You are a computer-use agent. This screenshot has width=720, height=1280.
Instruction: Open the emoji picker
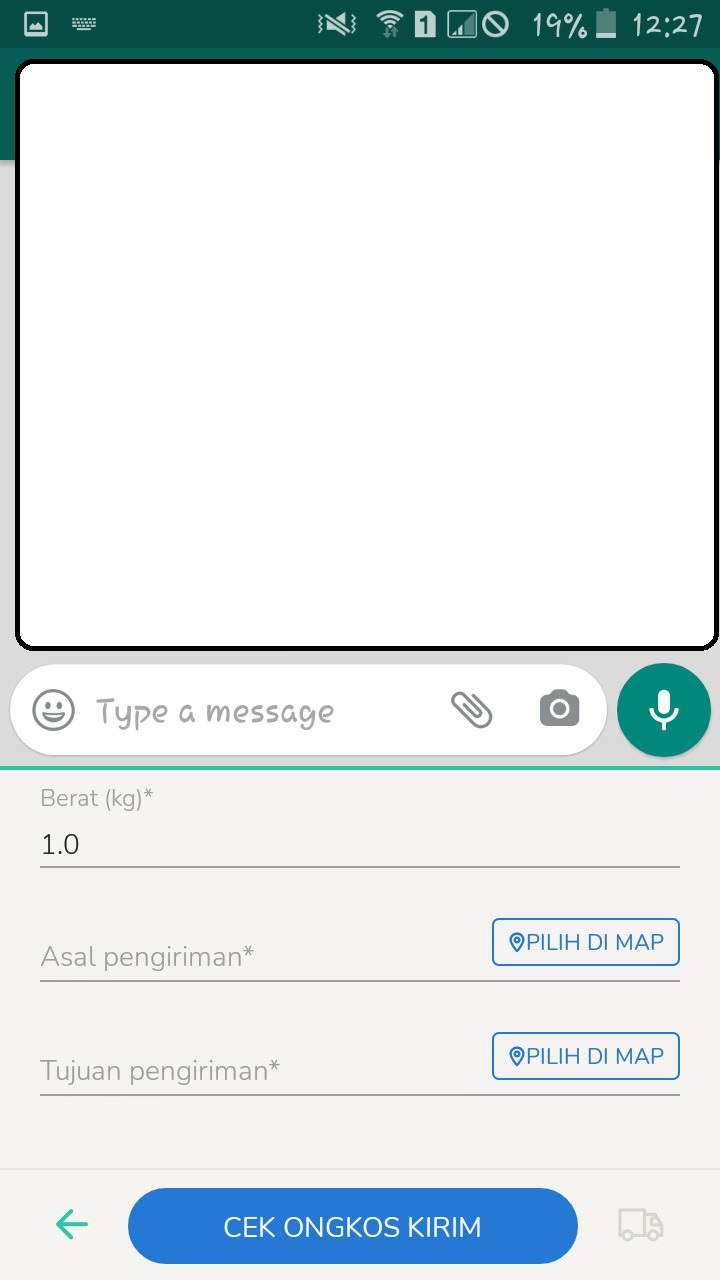coord(54,711)
